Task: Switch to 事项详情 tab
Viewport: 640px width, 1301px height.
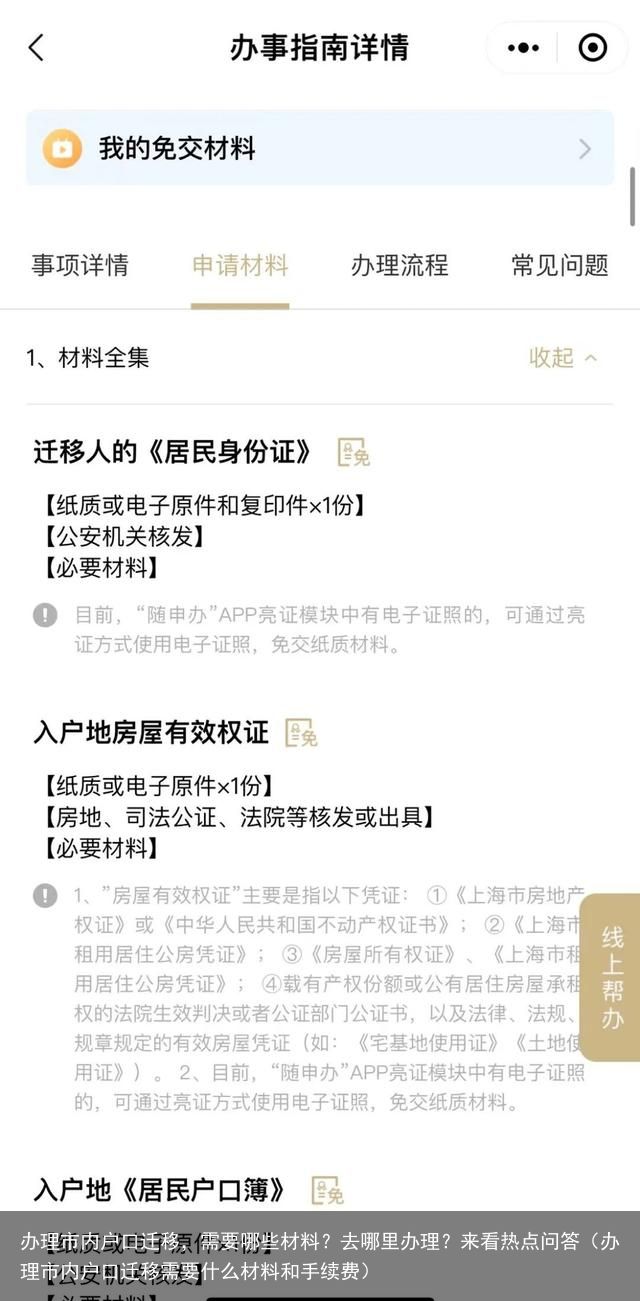Action: pos(80,266)
